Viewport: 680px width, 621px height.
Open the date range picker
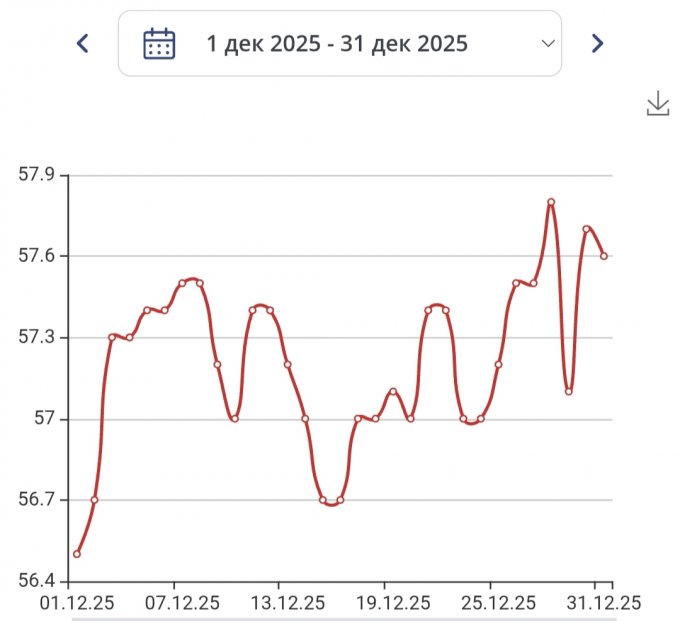339,43
